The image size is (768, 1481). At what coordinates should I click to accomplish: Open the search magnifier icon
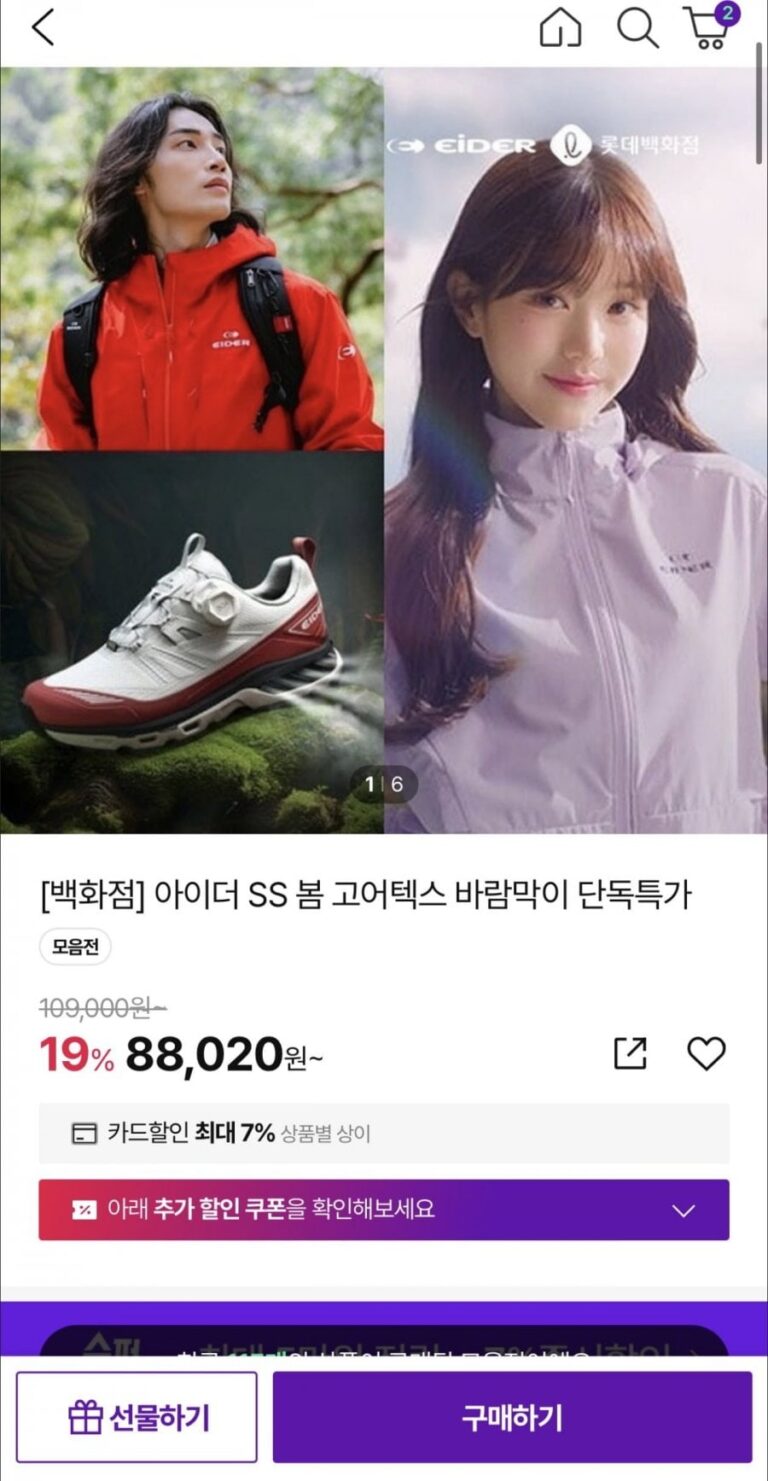pos(637,28)
